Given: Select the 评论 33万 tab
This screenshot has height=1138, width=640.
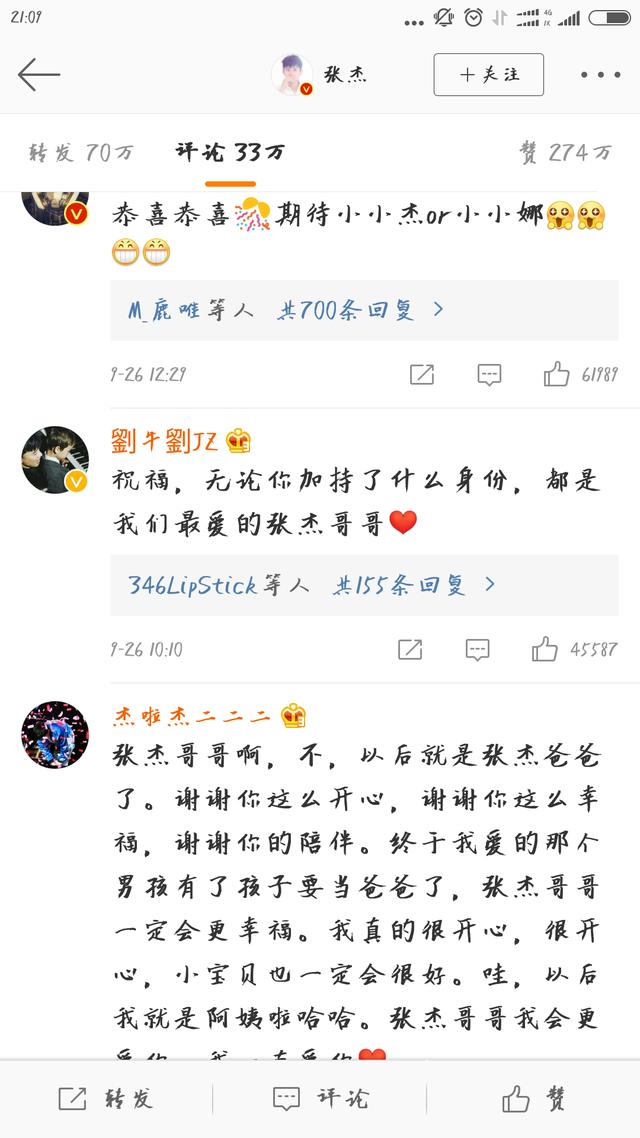Looking at the screenshot, I should (x=230, y=153).
